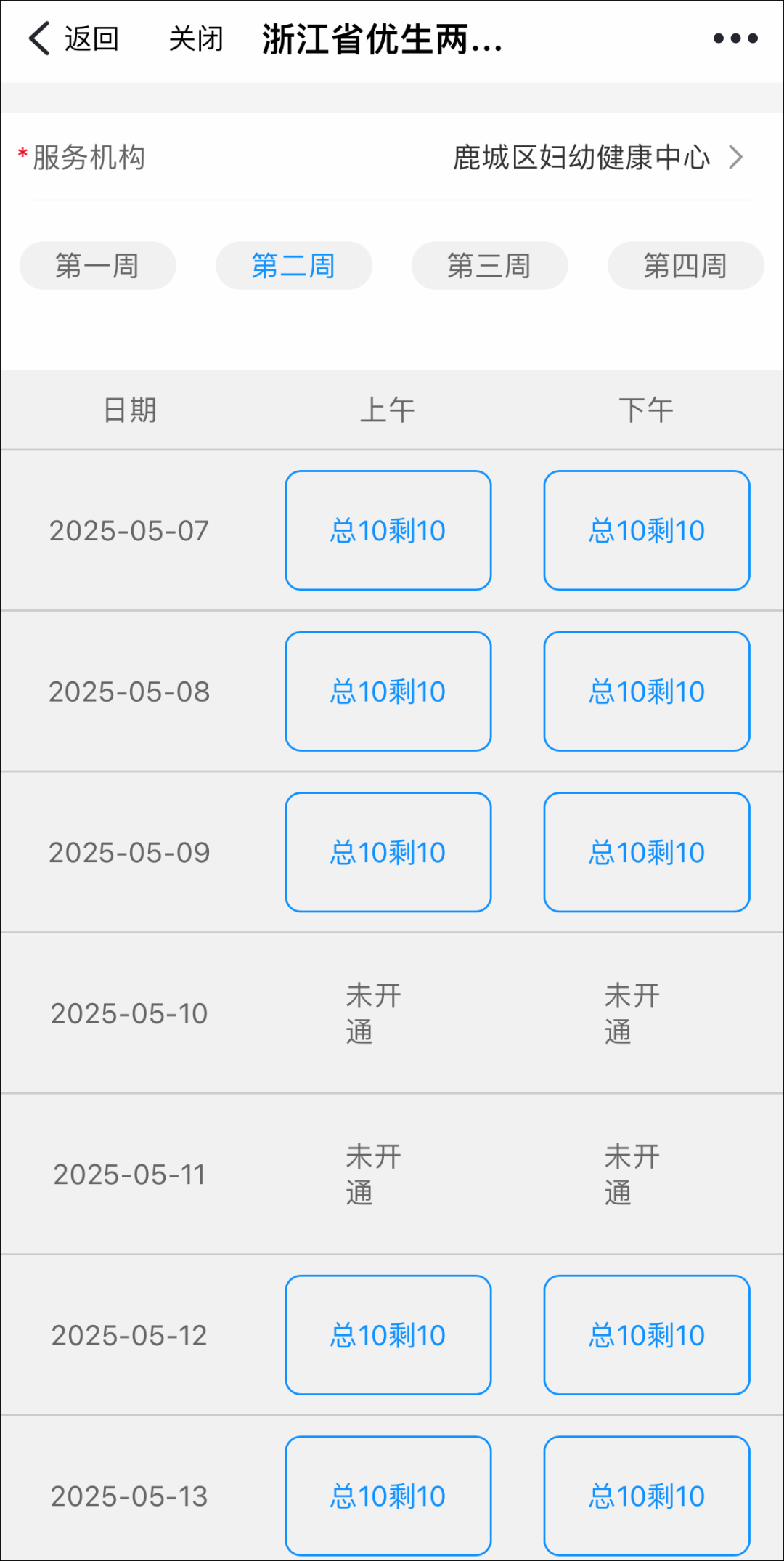Viewport: 784px width, 1561px height.
Task: Select the 2025-05-09 afternoon appointment
Action: 647,852
